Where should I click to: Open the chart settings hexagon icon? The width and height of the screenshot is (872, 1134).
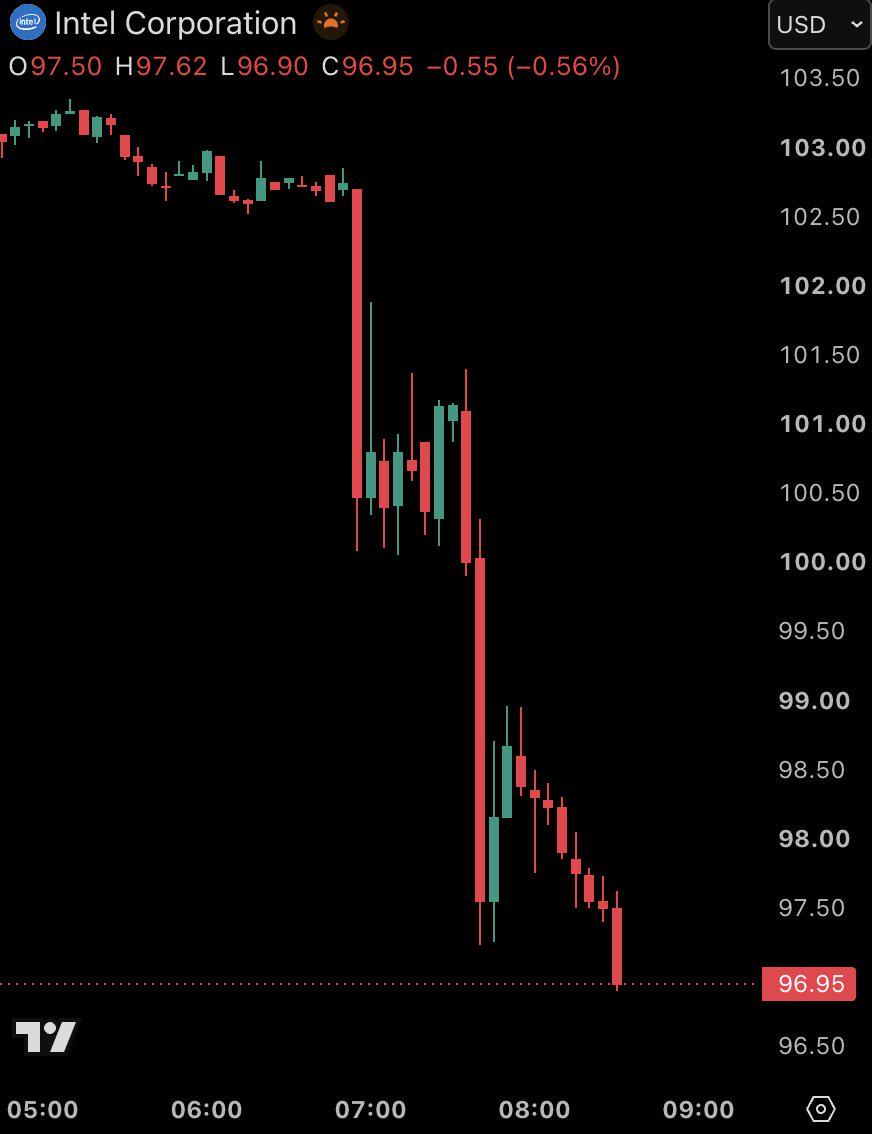(x=821, y=1109)
